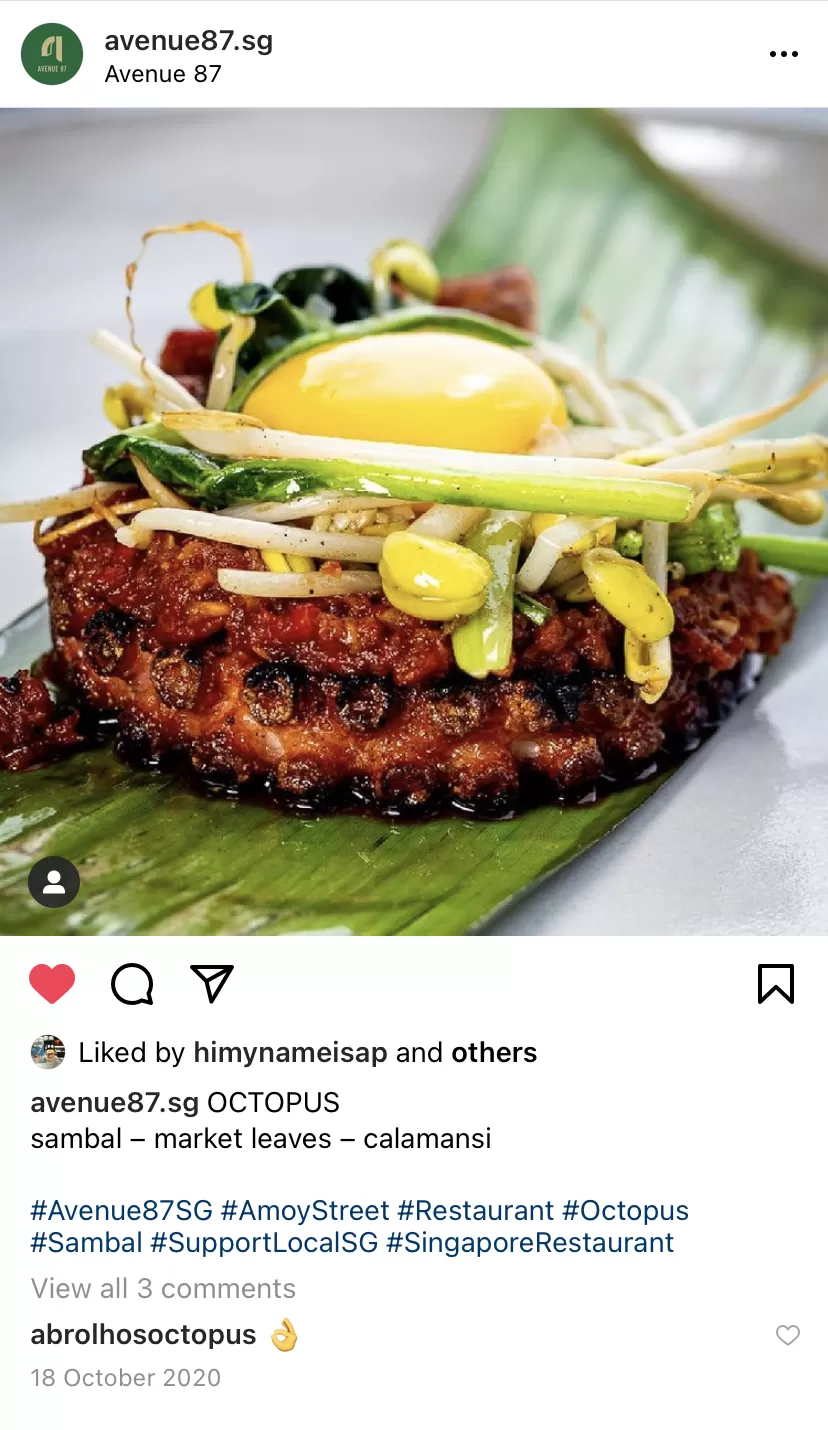Open the #SupportLocalSG hashtag
Screen dimensions: 828x1430
264,1243
